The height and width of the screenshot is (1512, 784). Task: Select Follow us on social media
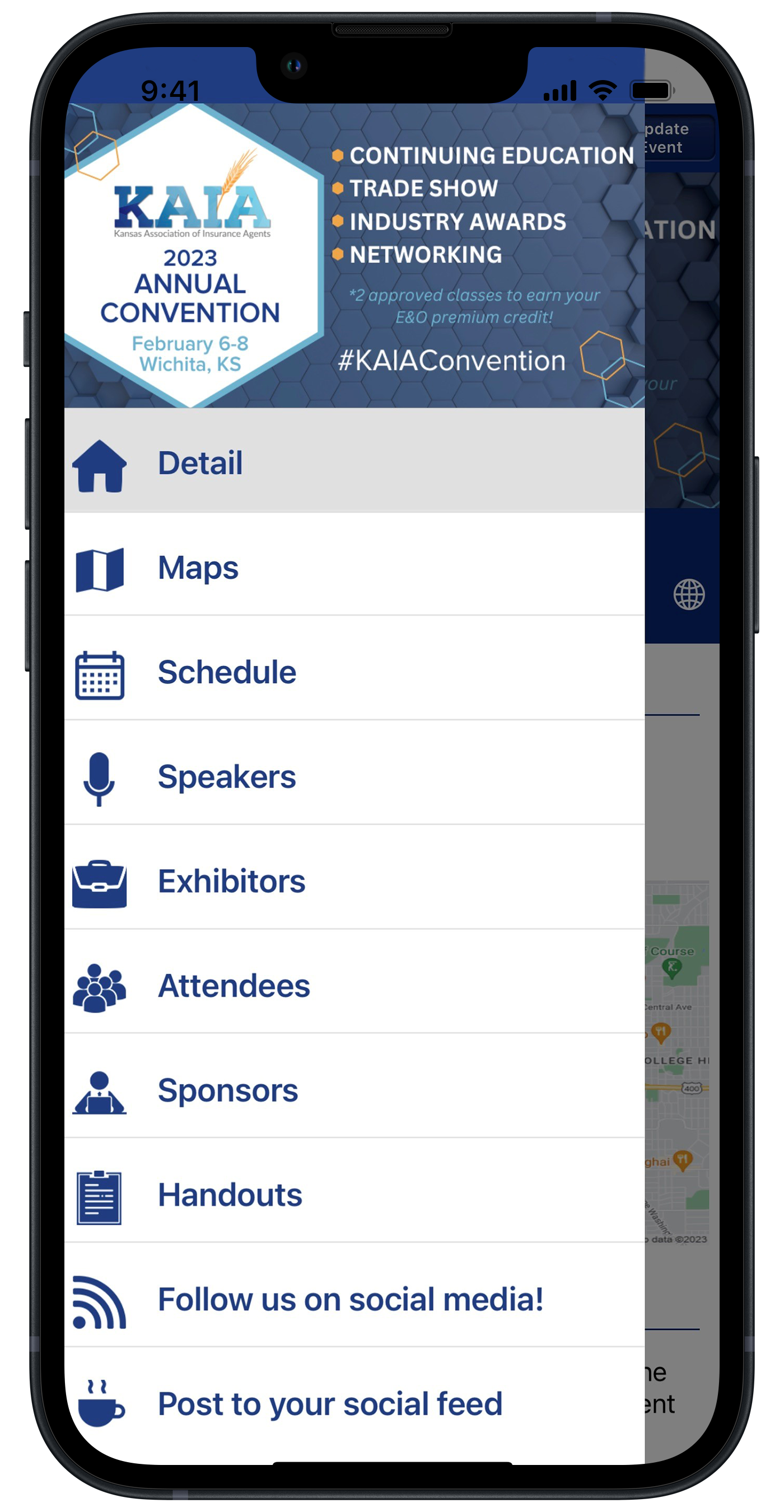(x=354, y=1296)
